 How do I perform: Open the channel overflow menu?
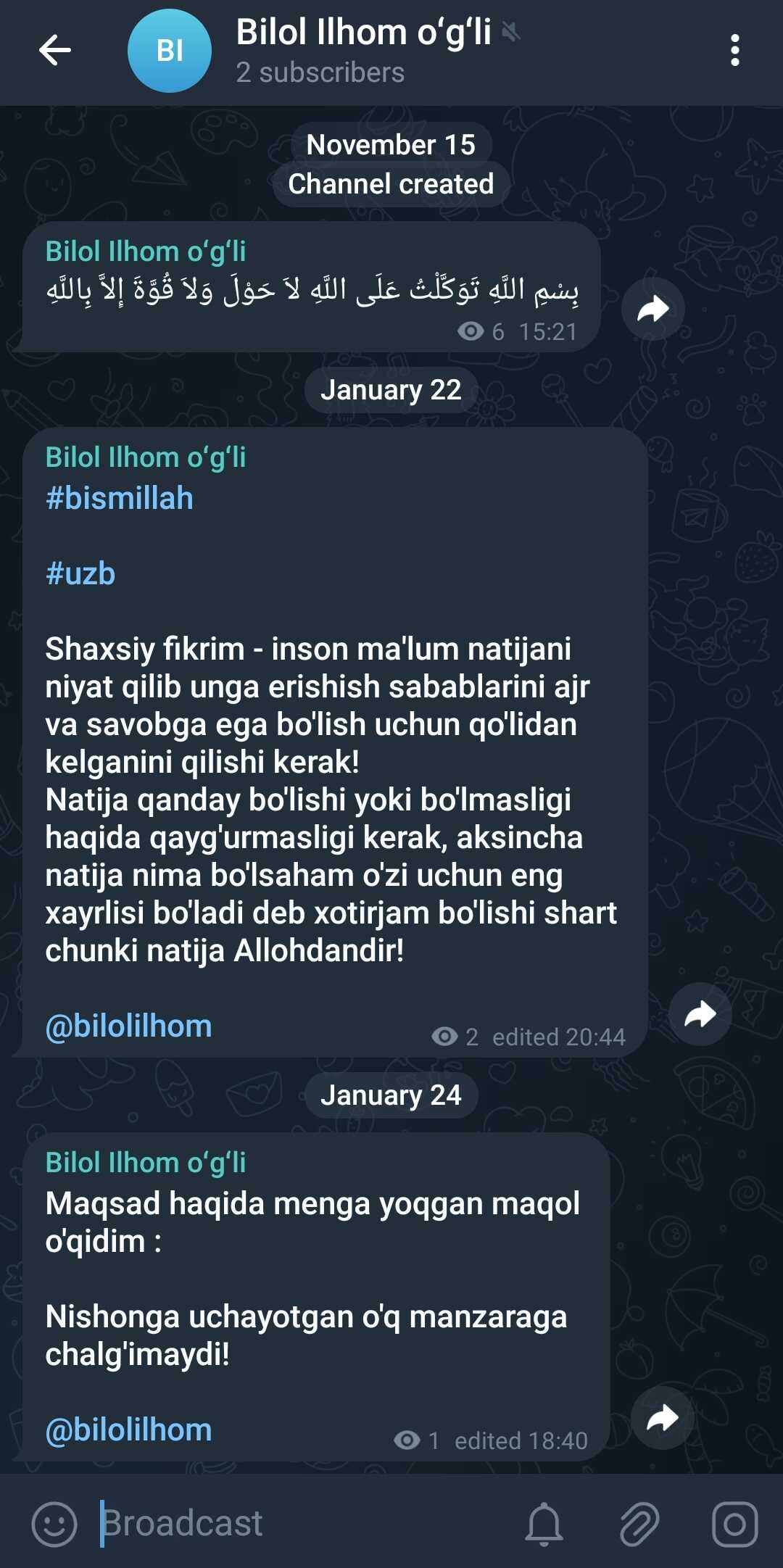734,51
